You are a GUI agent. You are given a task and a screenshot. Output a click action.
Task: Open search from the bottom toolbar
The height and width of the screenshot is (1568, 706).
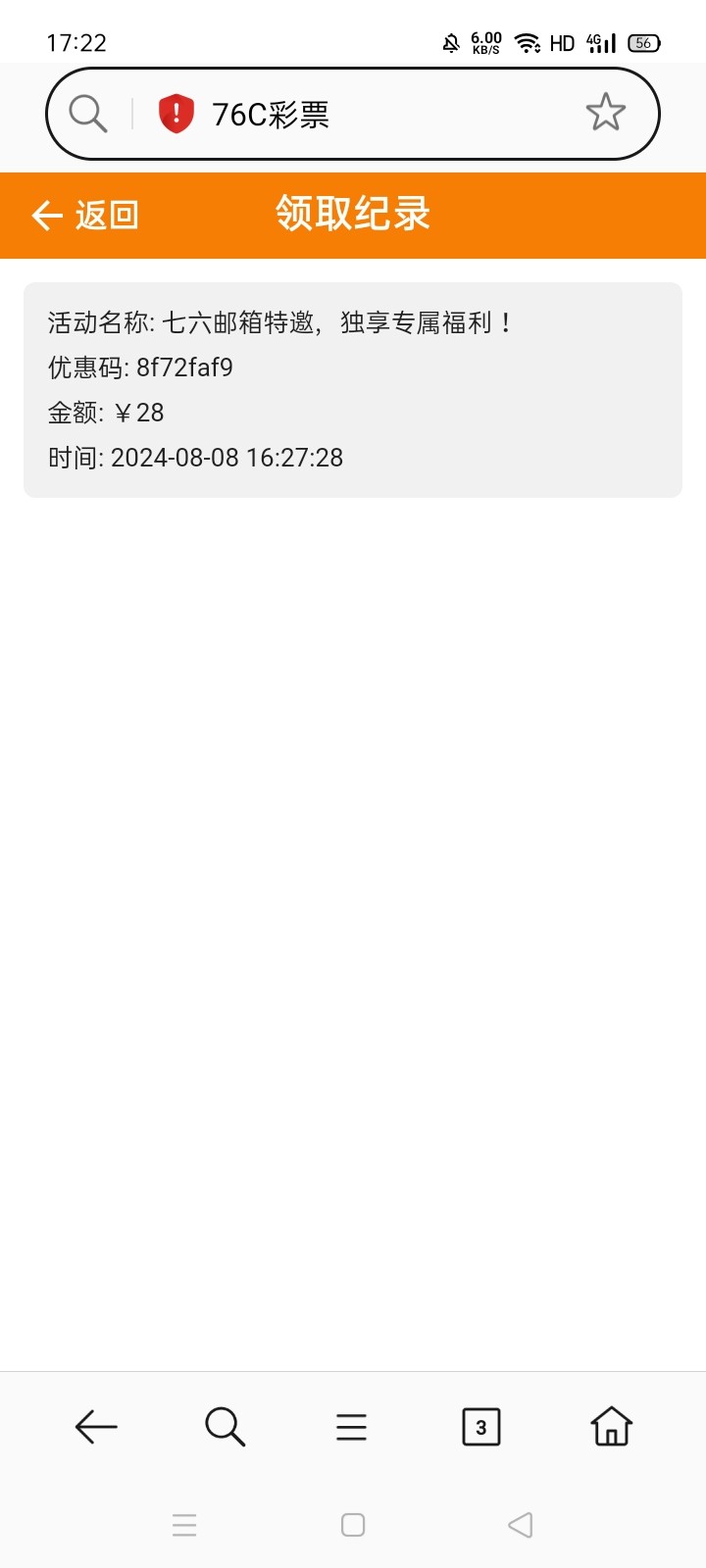point(225,1427)
